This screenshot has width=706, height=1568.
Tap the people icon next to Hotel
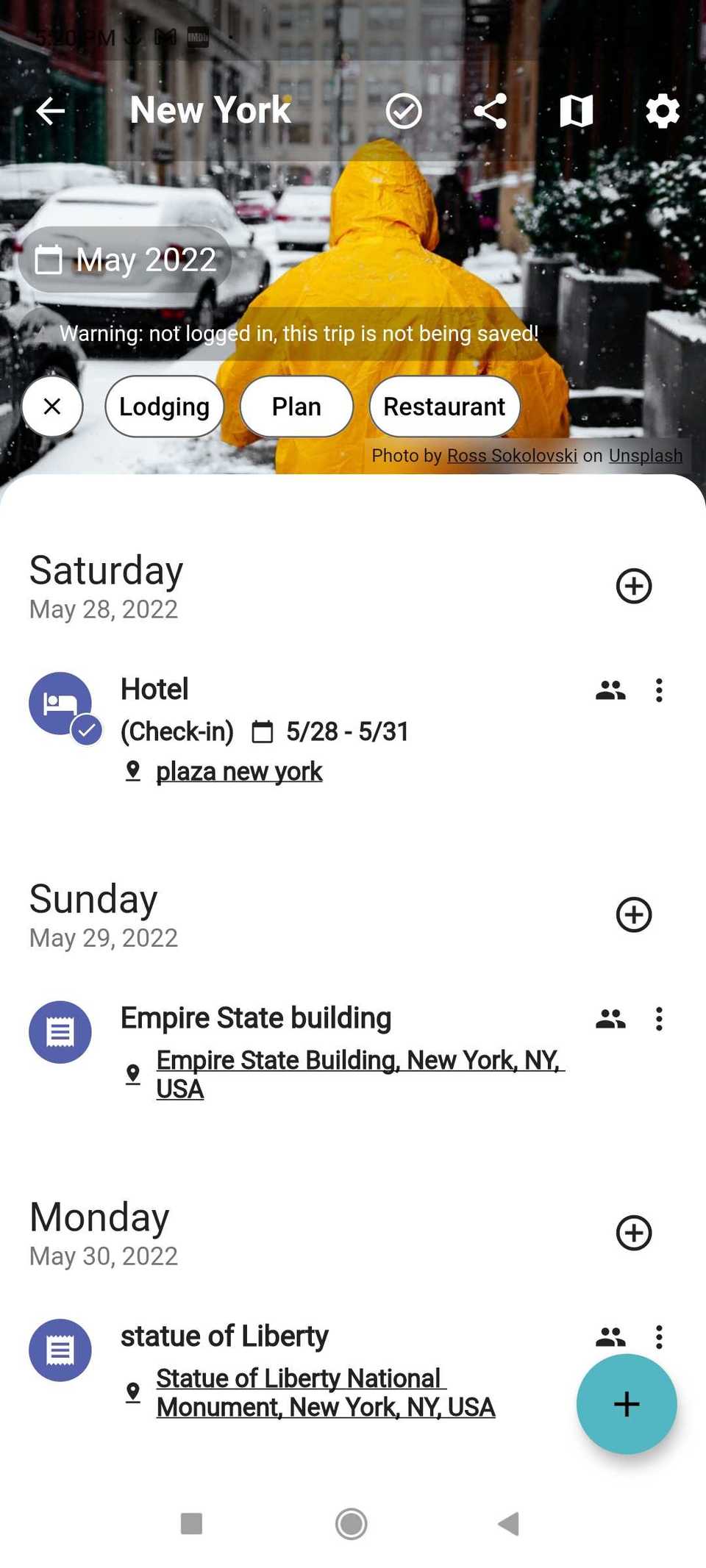click(609, 690)
